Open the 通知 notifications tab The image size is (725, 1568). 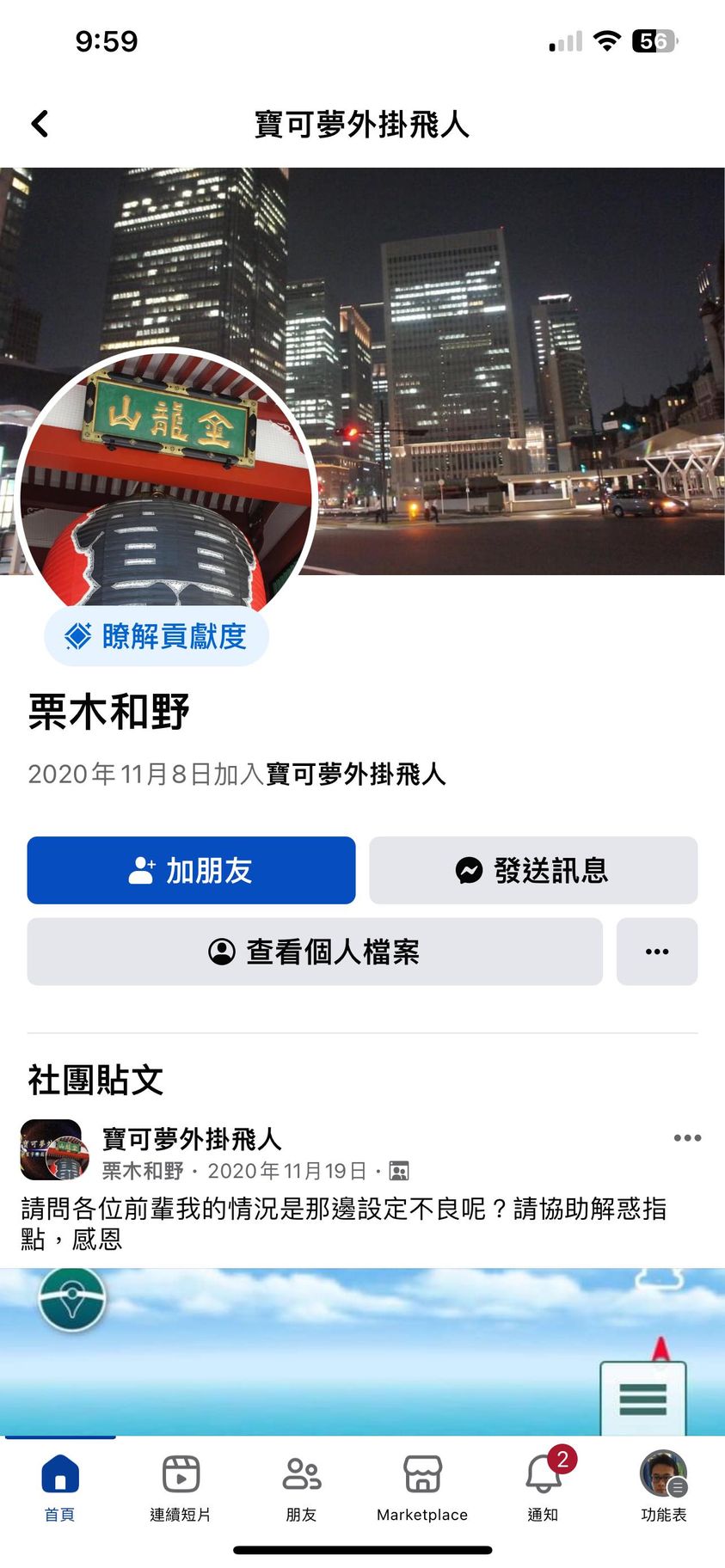coord(544,1484)
